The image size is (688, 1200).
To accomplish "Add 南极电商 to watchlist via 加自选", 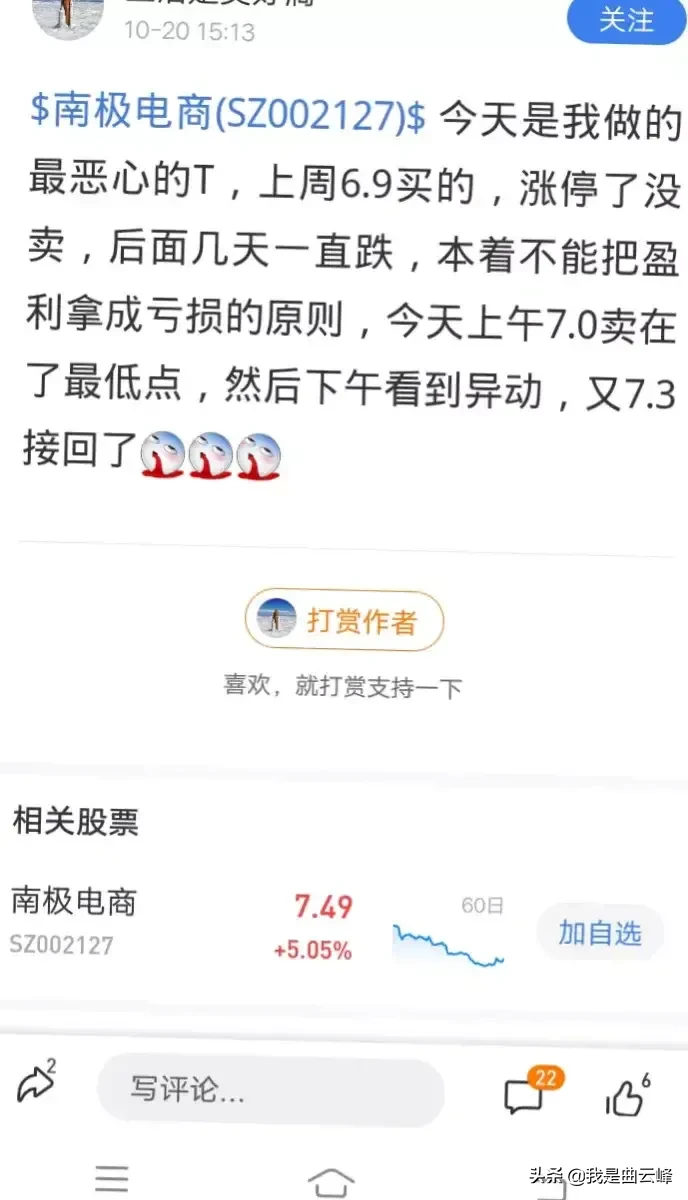I will [600, 933].
